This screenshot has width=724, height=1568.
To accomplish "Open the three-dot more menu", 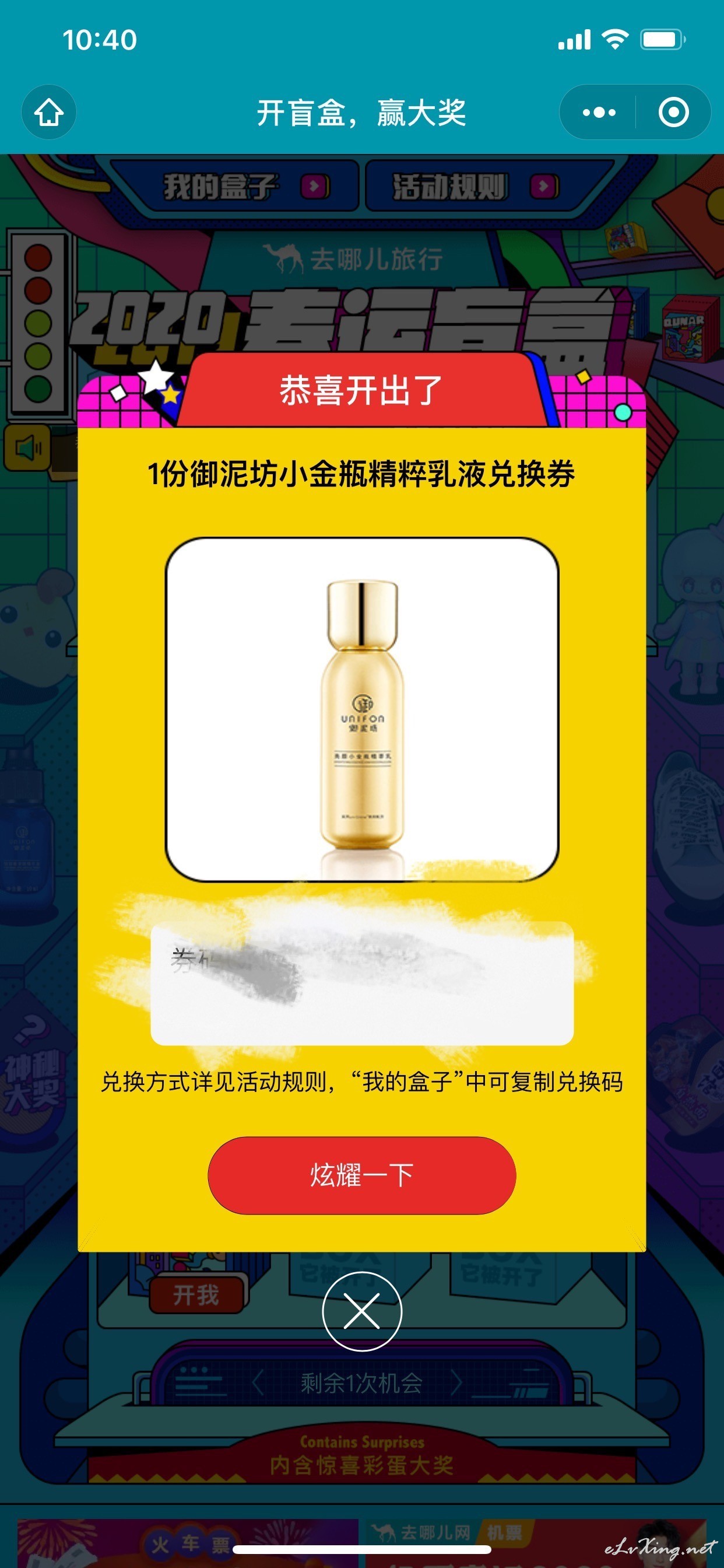I will point(599,112).
